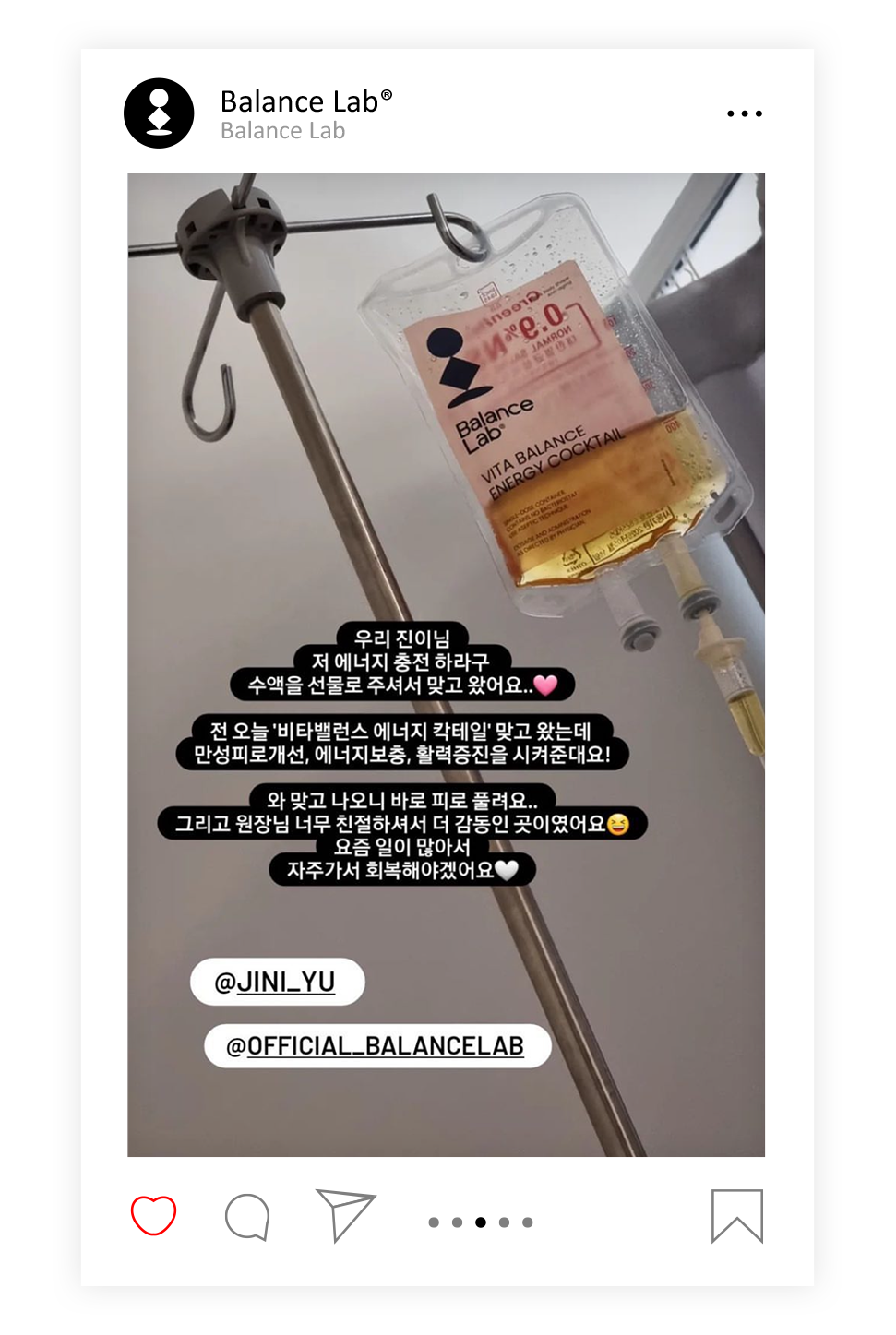The image size is (896, 1335).
Task: Click the Balance Lab® username header
Action: click(307, 101)
